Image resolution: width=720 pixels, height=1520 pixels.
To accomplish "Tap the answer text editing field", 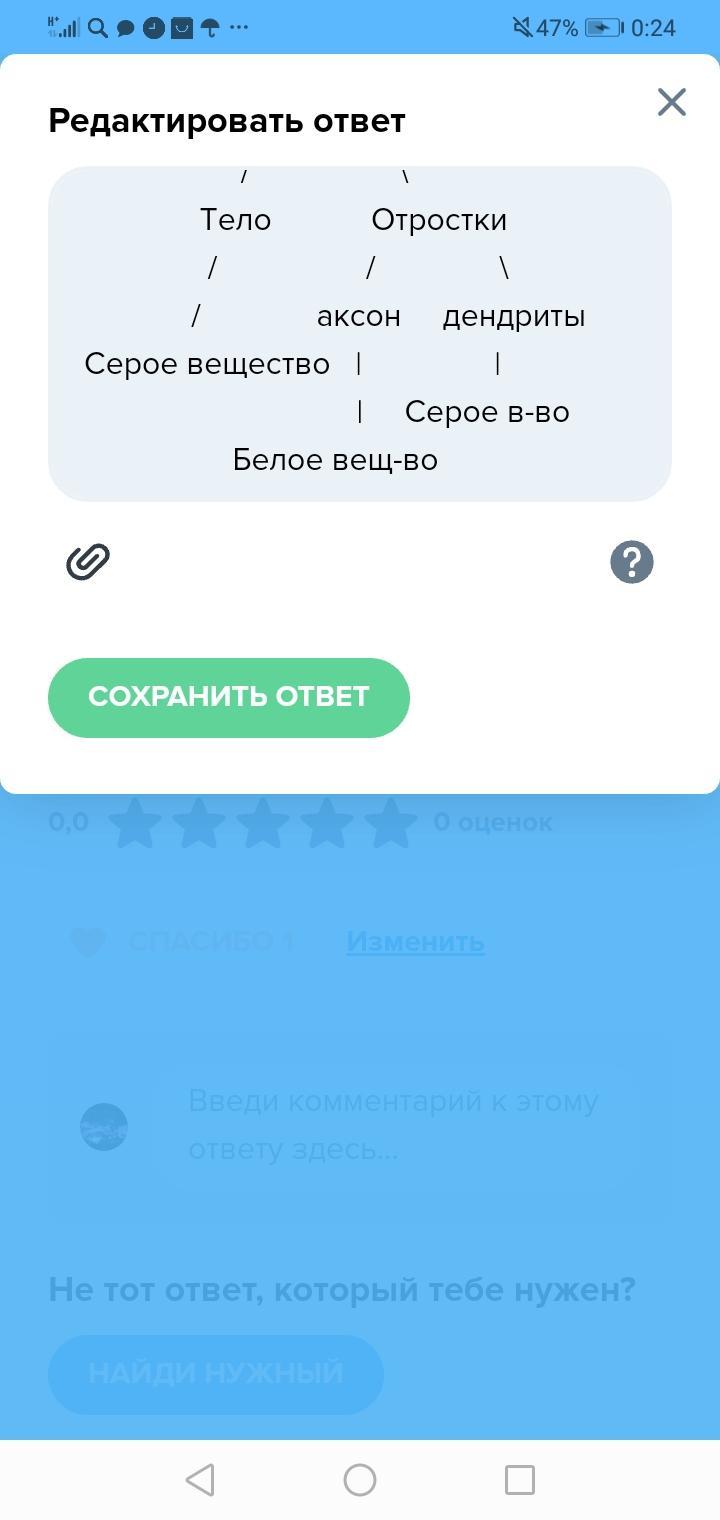I will pos(359,334).
